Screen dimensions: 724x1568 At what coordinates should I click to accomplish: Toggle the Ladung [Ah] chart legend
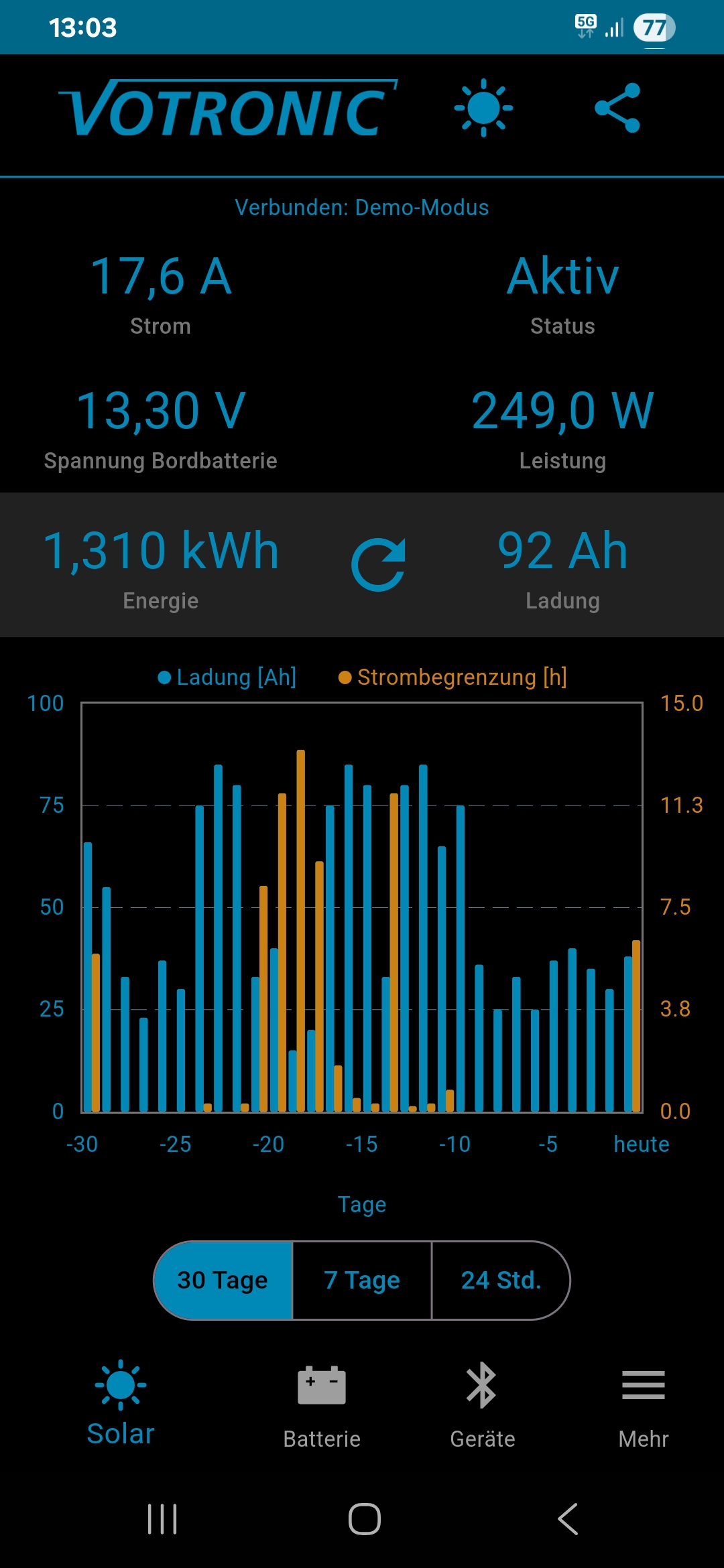click(227, 677)
